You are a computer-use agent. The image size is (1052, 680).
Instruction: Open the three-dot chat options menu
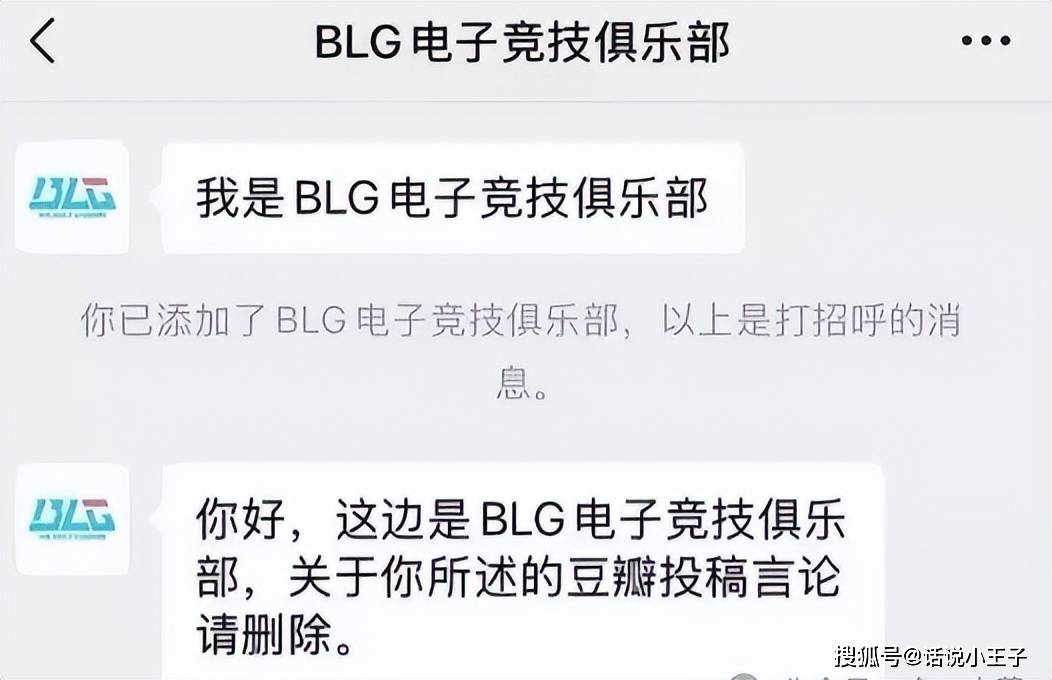986,42
